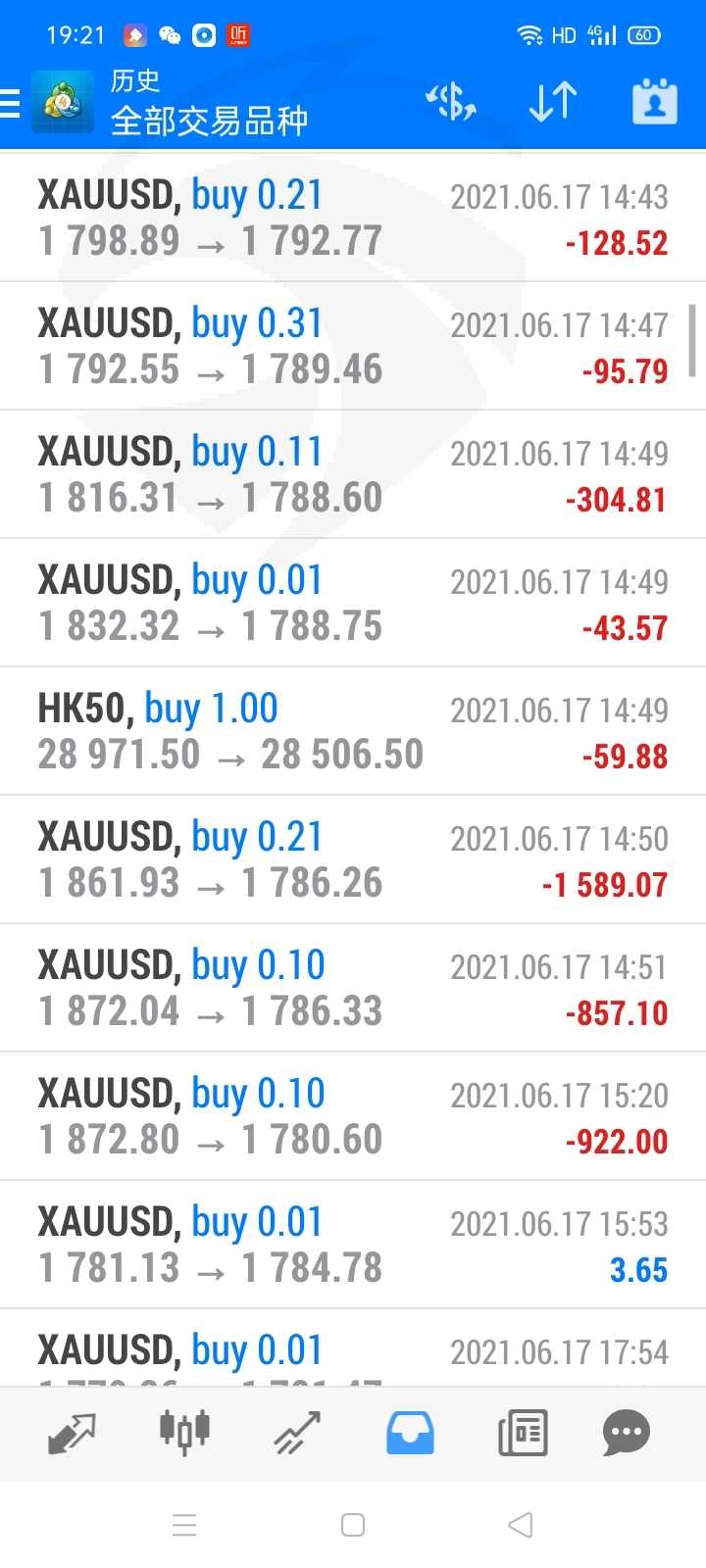706x1568 pixels.
Task: Change the history sort order
Action: [552, 102]
